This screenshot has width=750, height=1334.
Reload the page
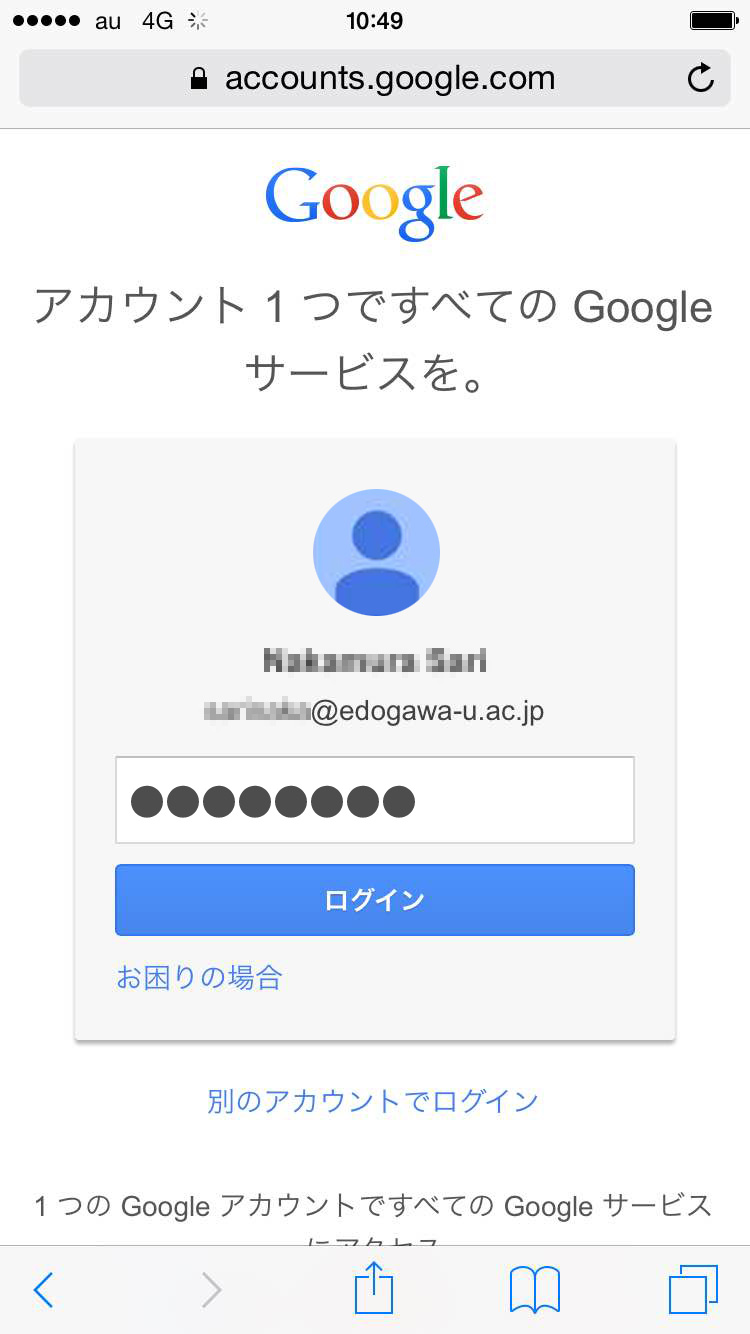click(701, 78)
